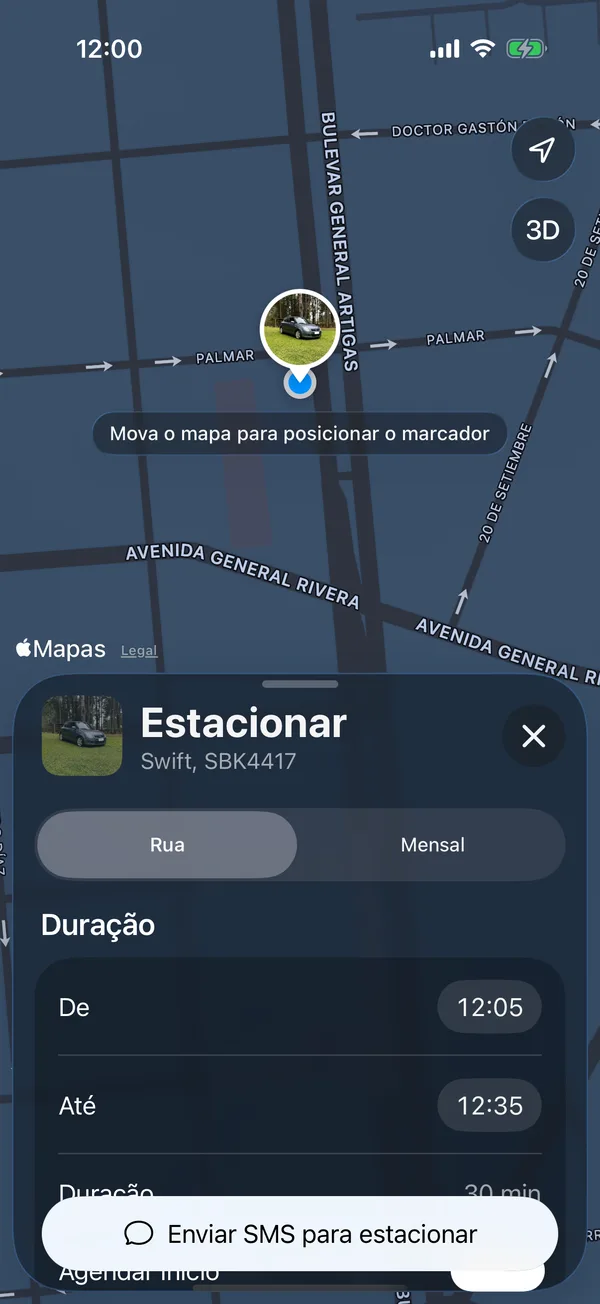600x1304 pixels.
Task: Switch to the Mensal tab
Action: (432, 845)
